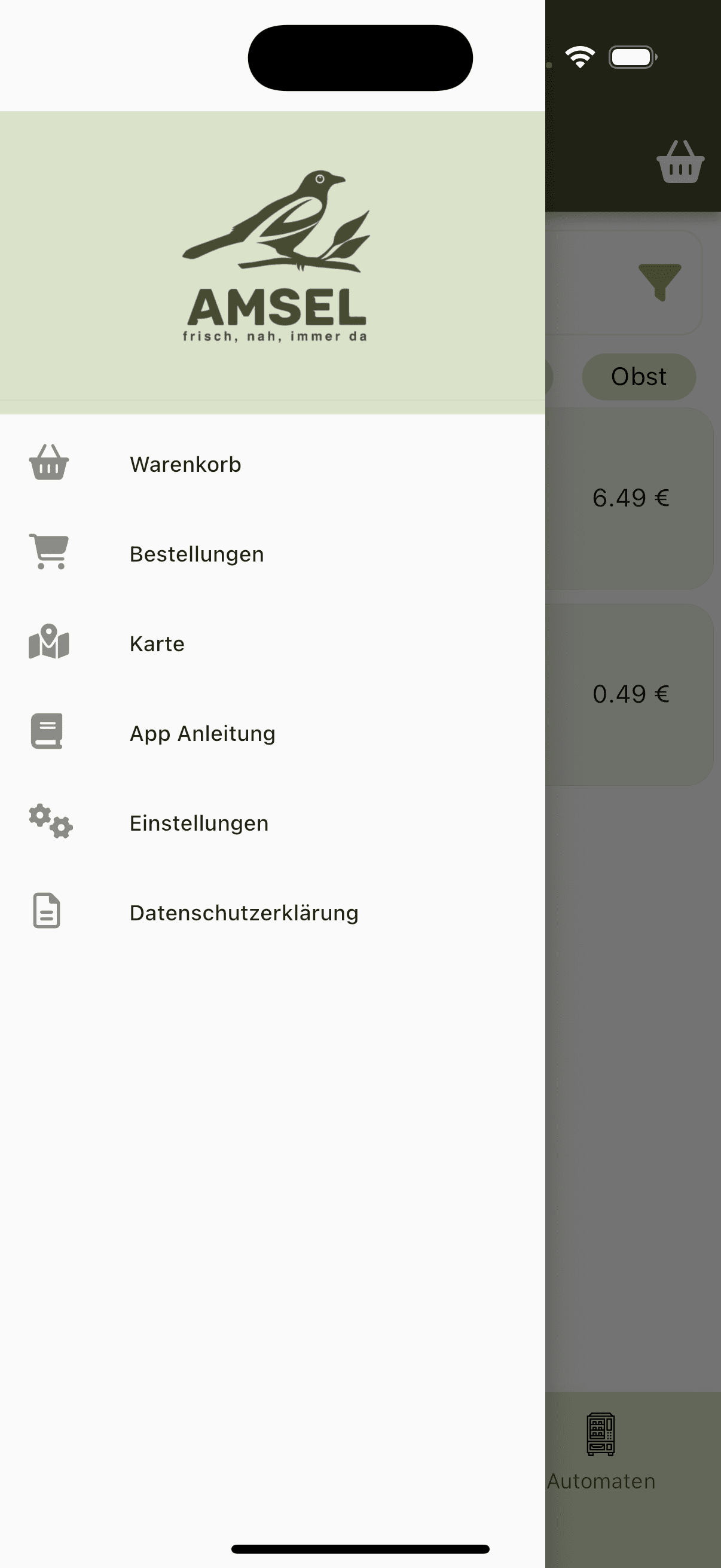Click the Datenschutzerklärung document icon
The width and height of the screenshot is (721, 1568).
click(x=47, y=911)
